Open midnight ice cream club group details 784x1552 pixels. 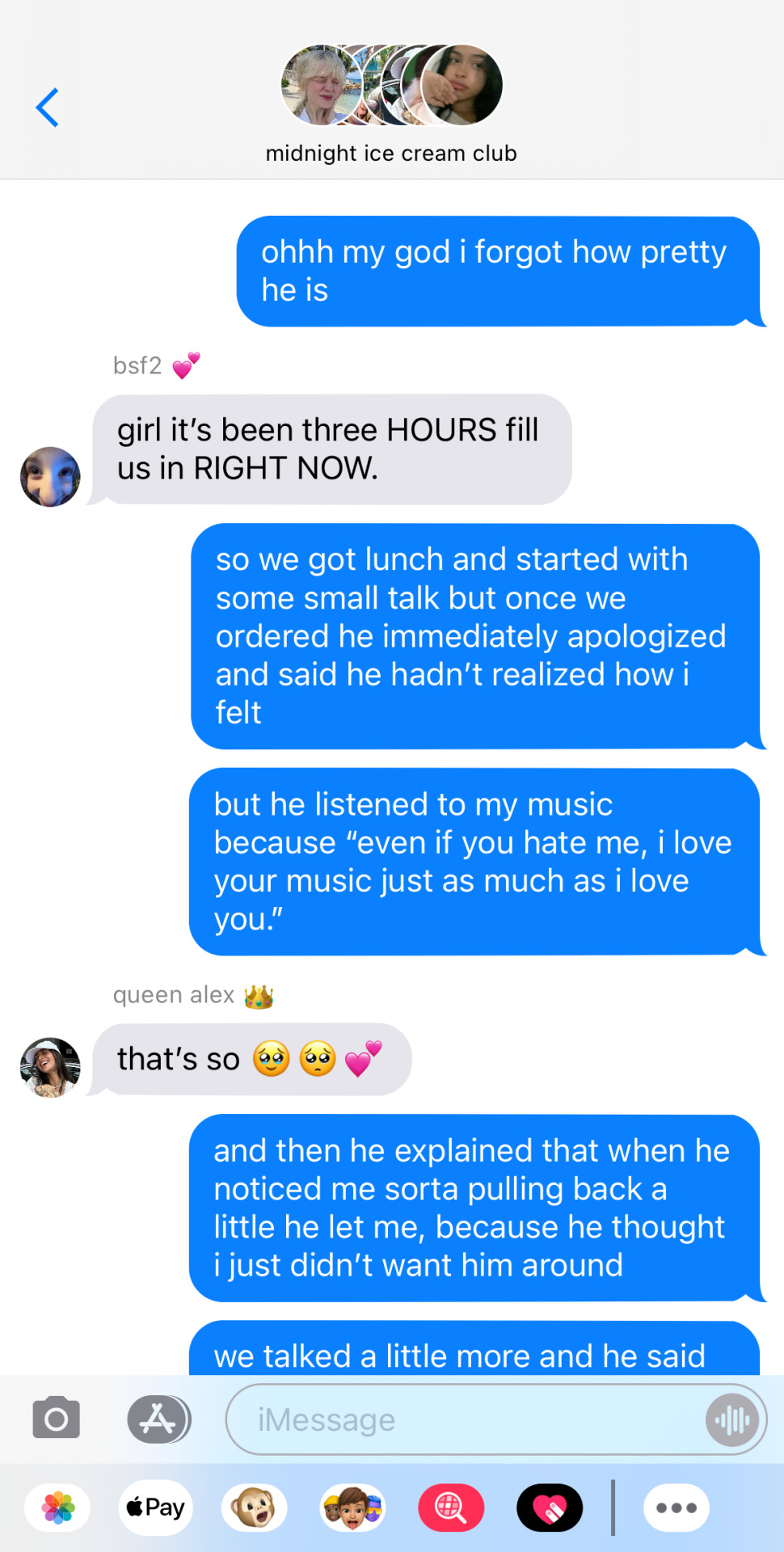391,103
